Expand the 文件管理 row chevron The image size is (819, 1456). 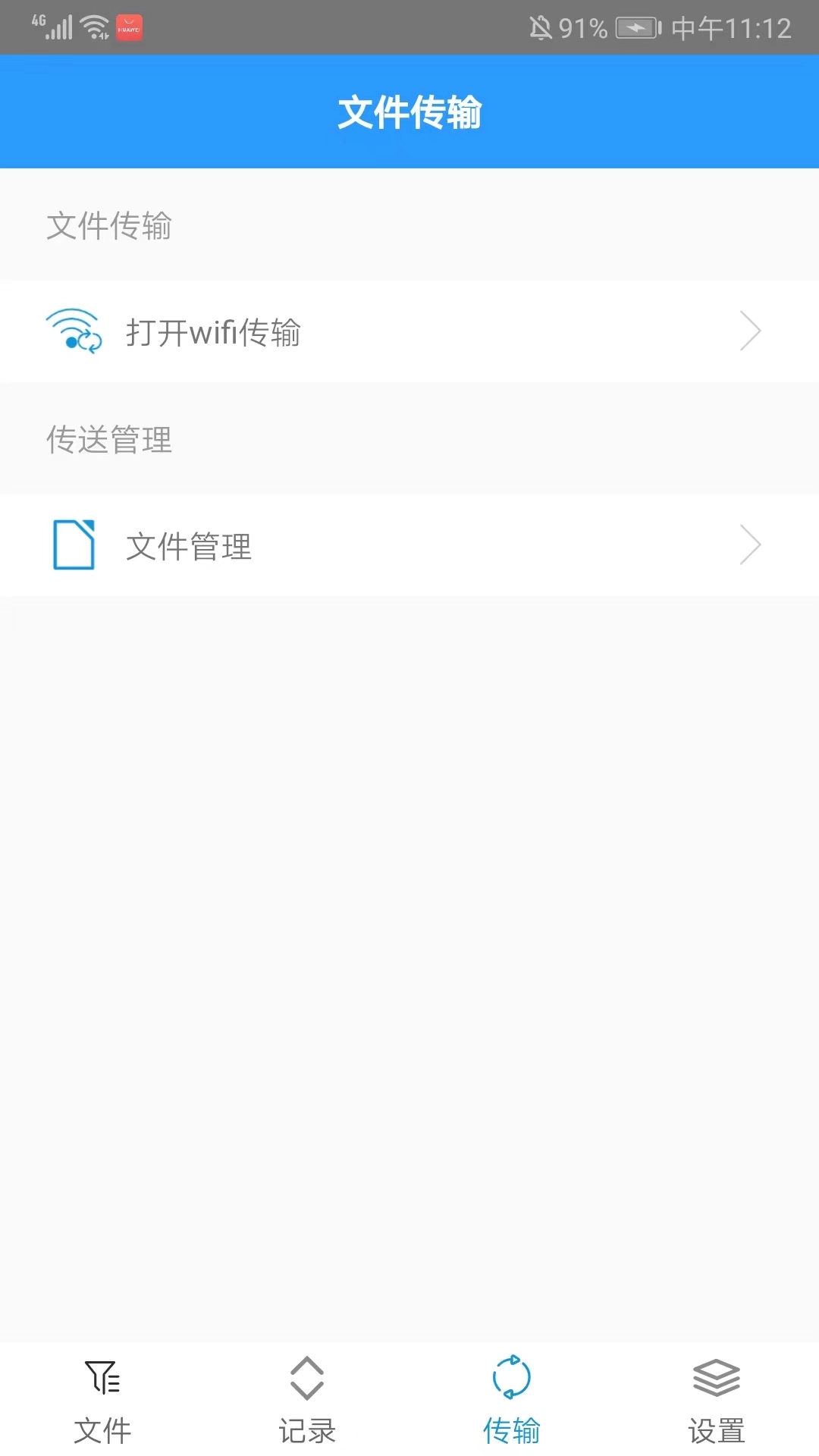tap(750, 544)
